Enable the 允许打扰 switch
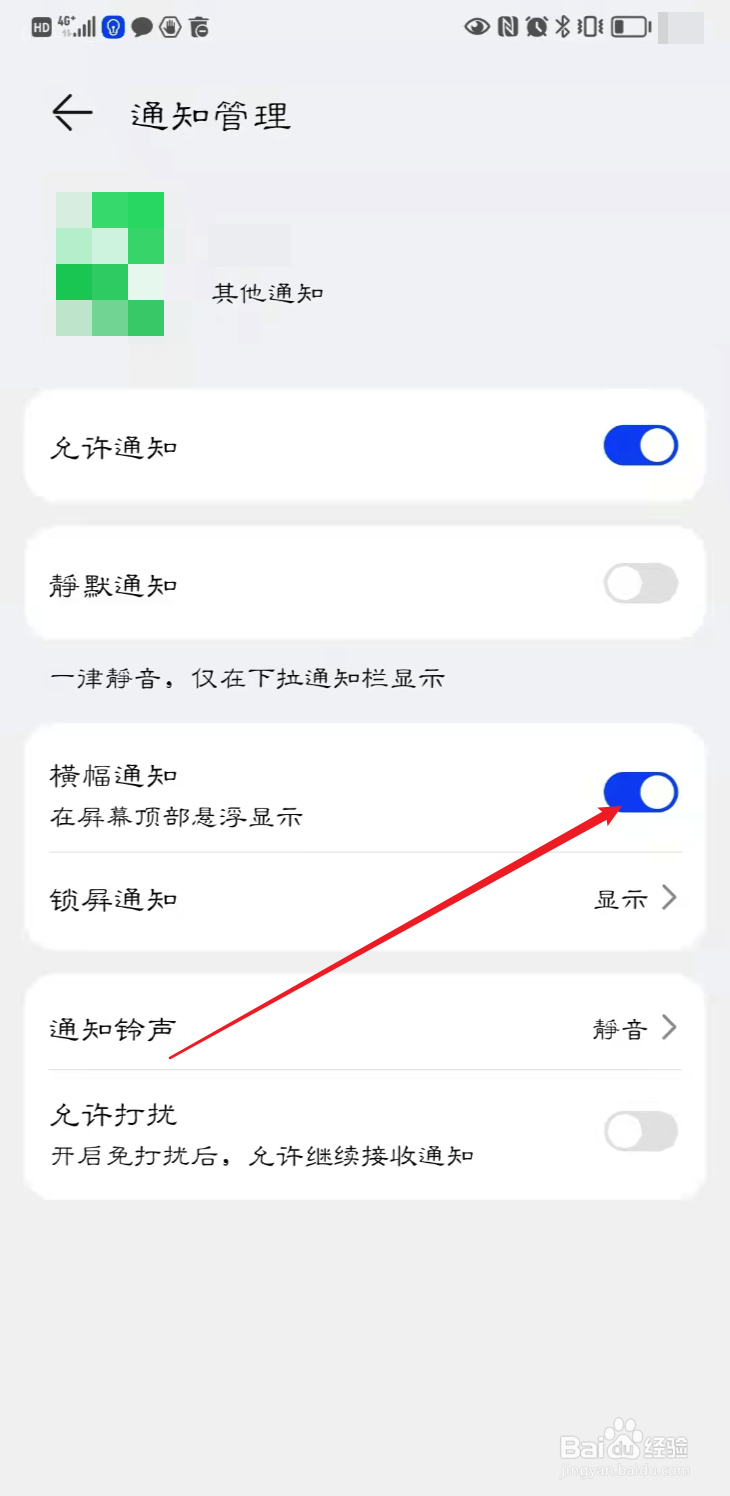This screenshot has width=730, height=1496. coord(640,1131)
